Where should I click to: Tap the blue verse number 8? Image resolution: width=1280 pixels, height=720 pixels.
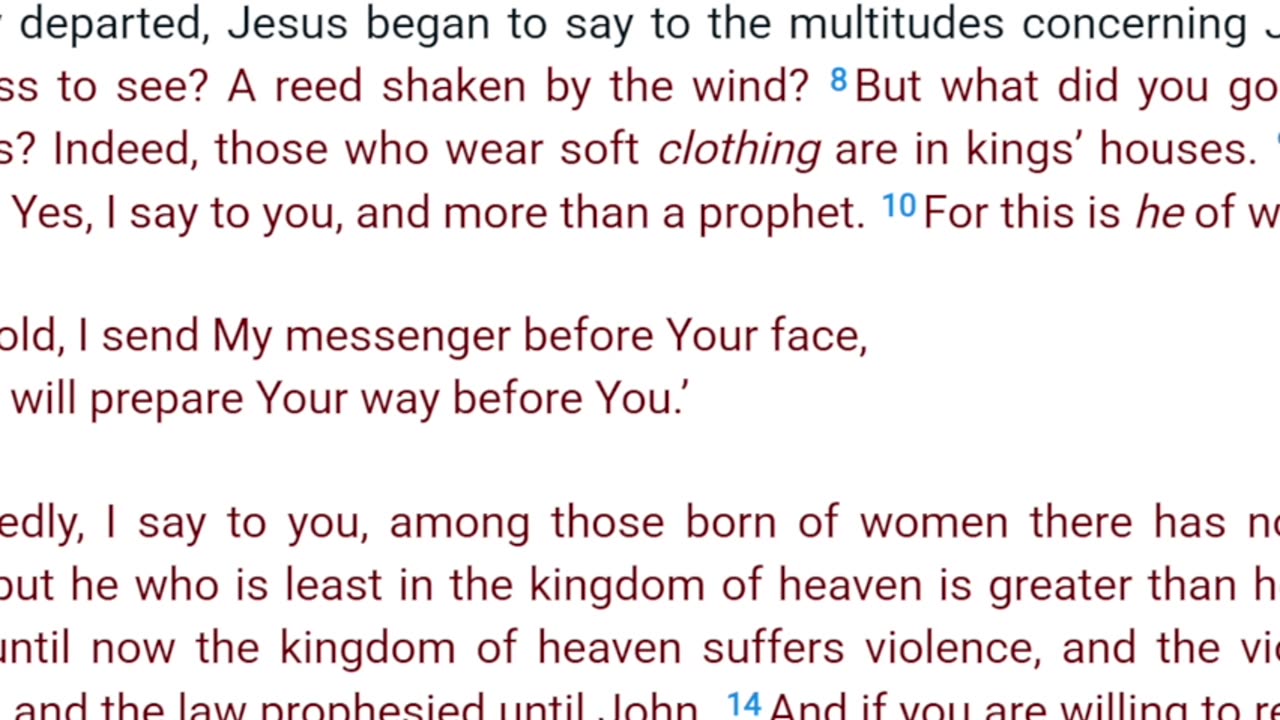(838, 81)
